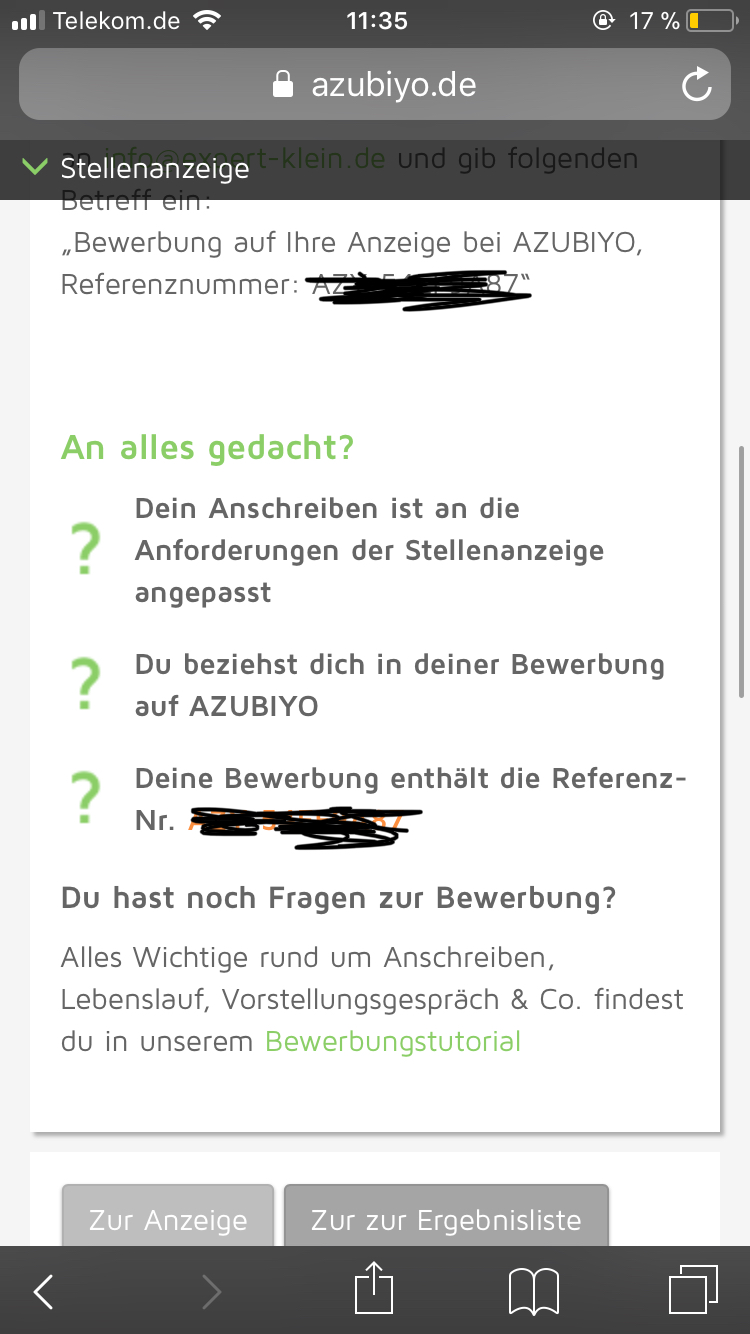Open the azubiyo.de address bar
750x1334 pixels.
tap(375, 85)
